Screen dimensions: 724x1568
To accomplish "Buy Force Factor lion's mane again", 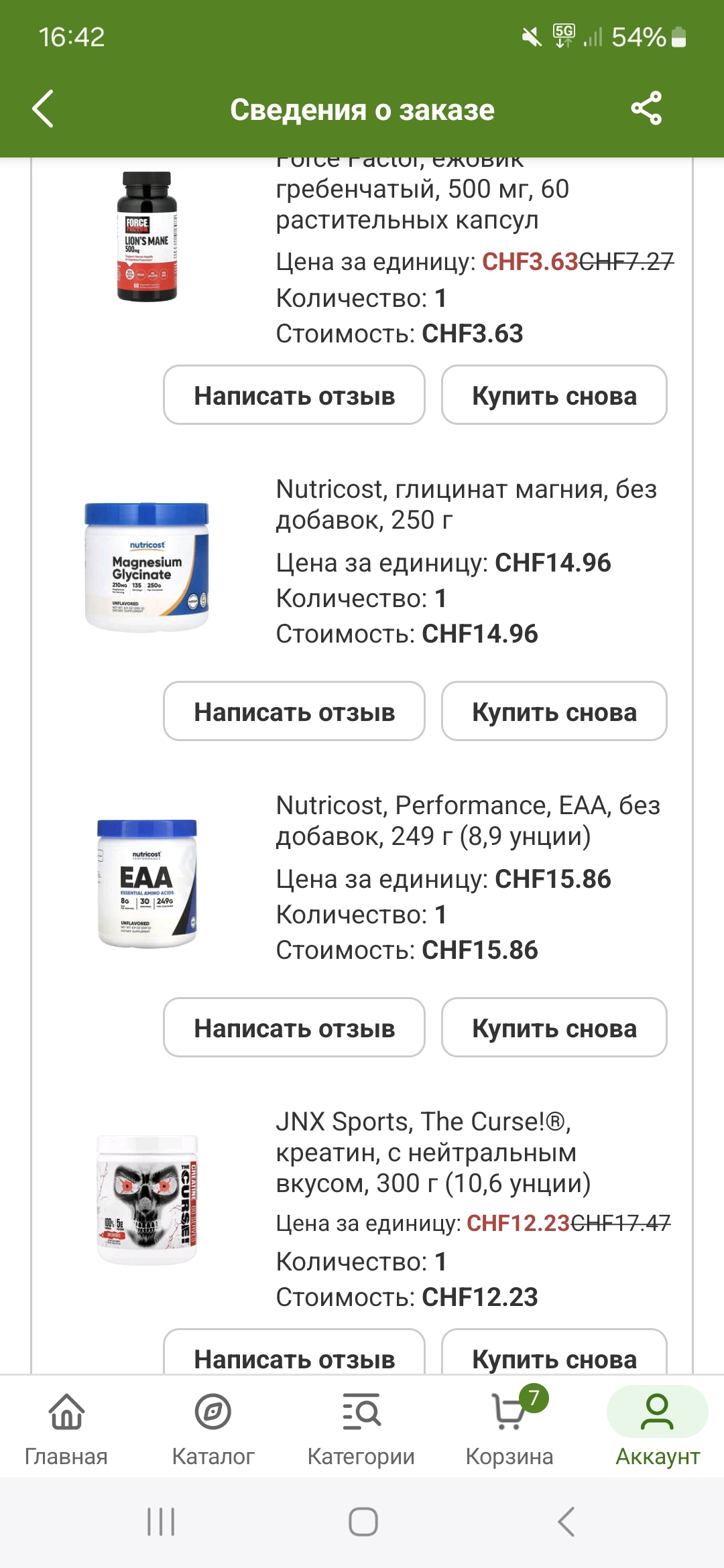I will tap(554, 395).
